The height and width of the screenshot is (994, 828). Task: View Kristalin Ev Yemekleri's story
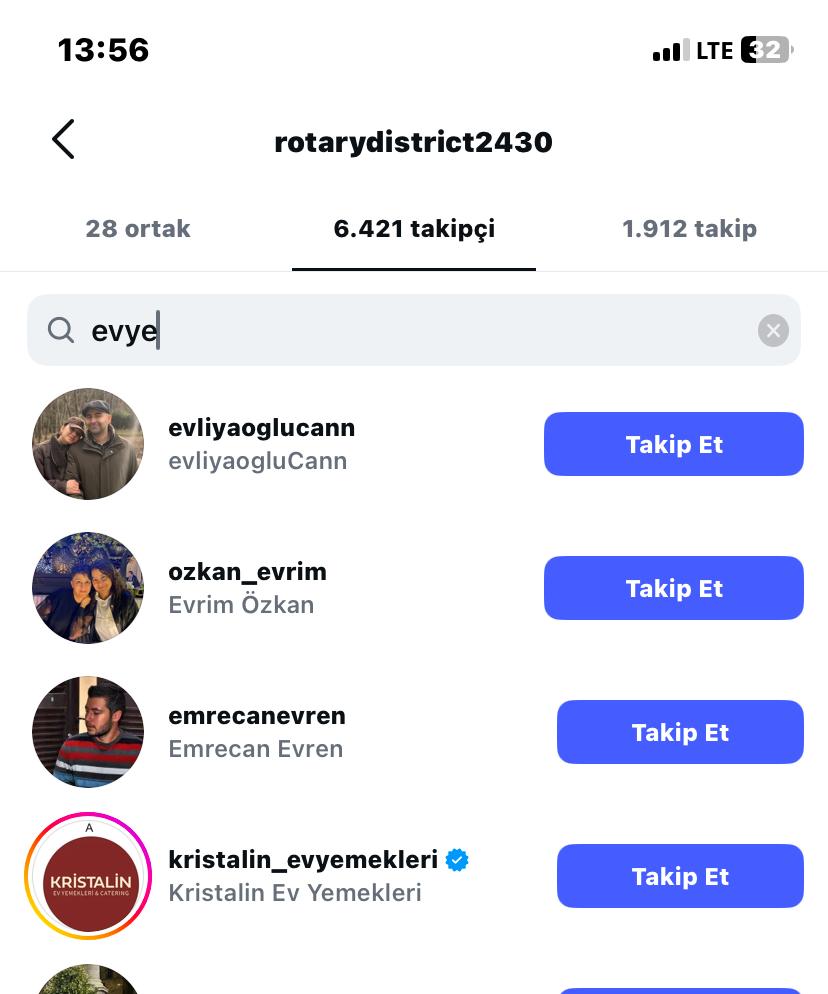click(x=88, y=876)
